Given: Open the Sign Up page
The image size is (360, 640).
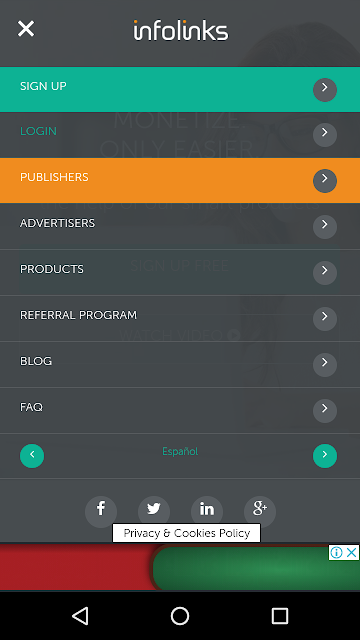Looking at the screenshot, I should click(x=180, y=89).
